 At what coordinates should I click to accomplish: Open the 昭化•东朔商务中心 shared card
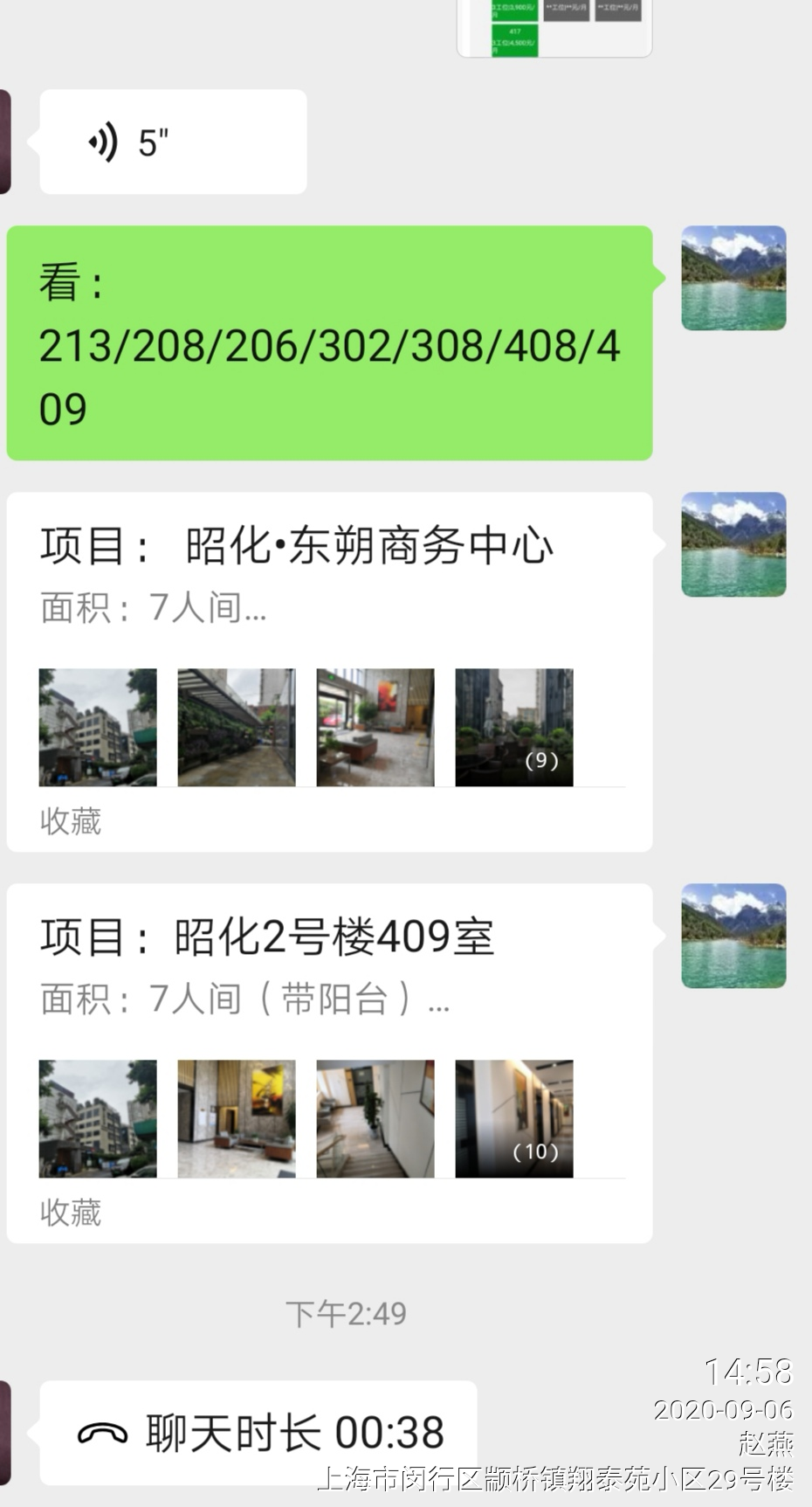(x=329, y=577)
